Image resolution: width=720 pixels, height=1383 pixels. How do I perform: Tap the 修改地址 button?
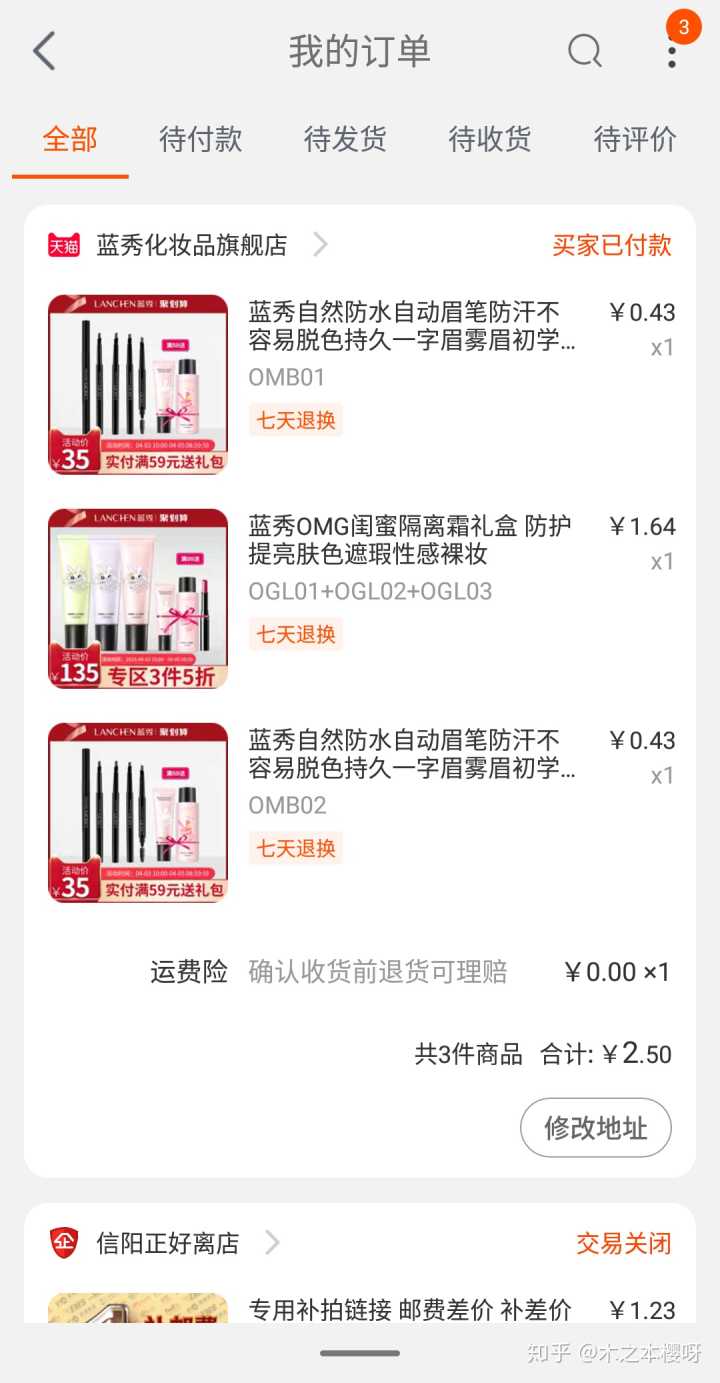pos(595,1128)
